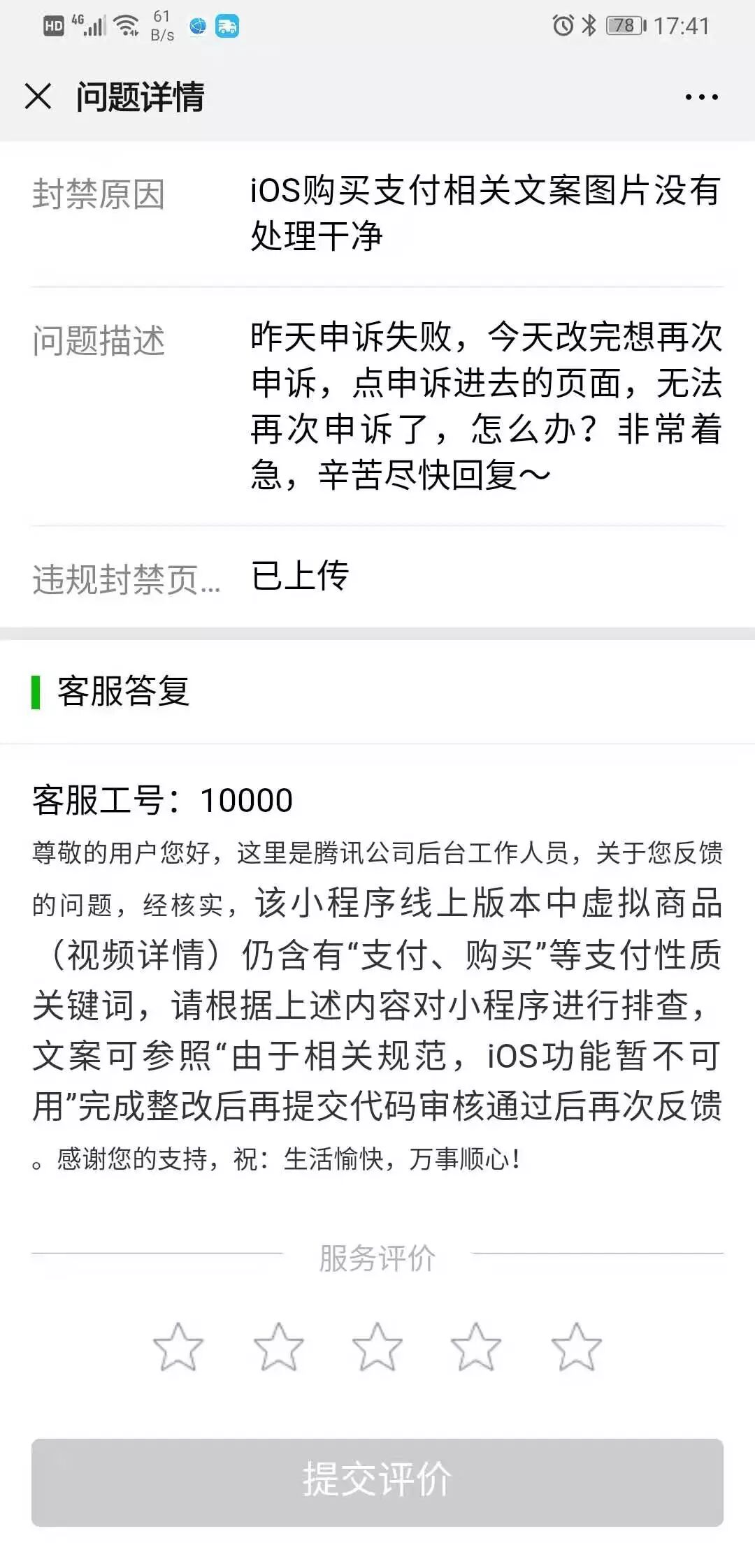Open the three-dot overflow menu
The width and height of the screenshot is (755, 1568).
click(x=701, y=97)
